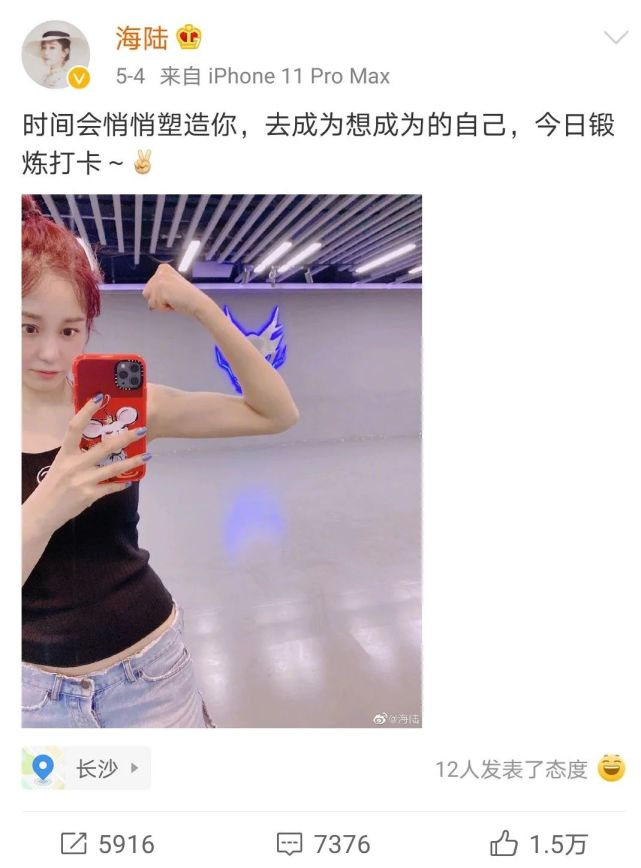Expand the post options chevron

(x=615, y=39)
